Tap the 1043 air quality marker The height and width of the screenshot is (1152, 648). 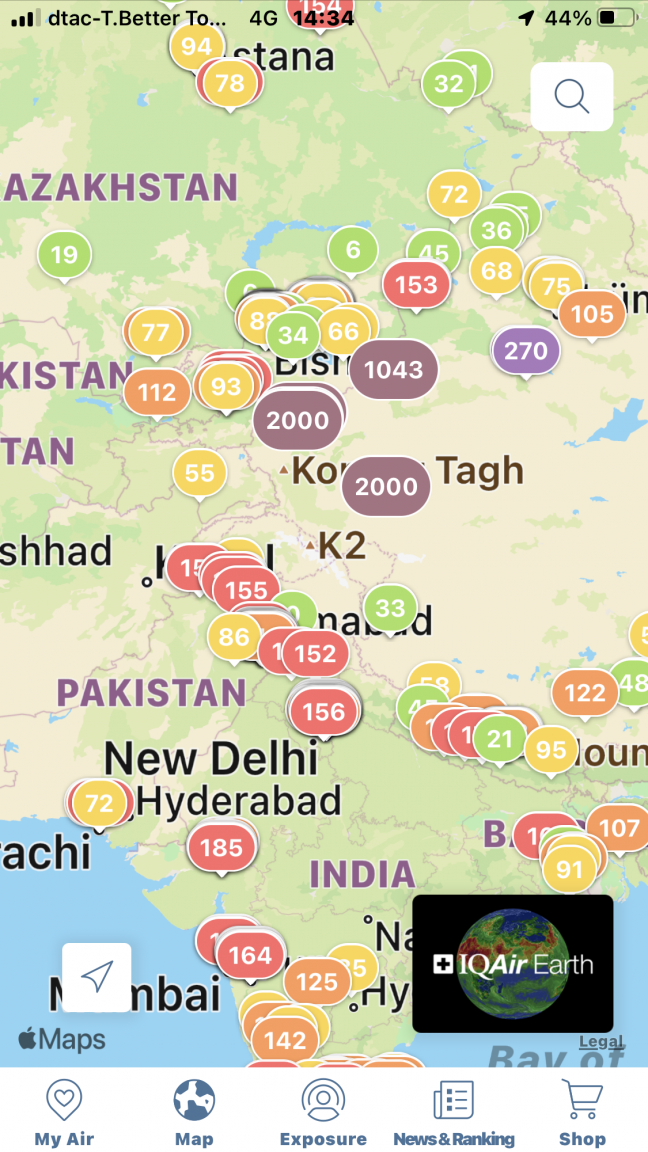coord(394,370)
